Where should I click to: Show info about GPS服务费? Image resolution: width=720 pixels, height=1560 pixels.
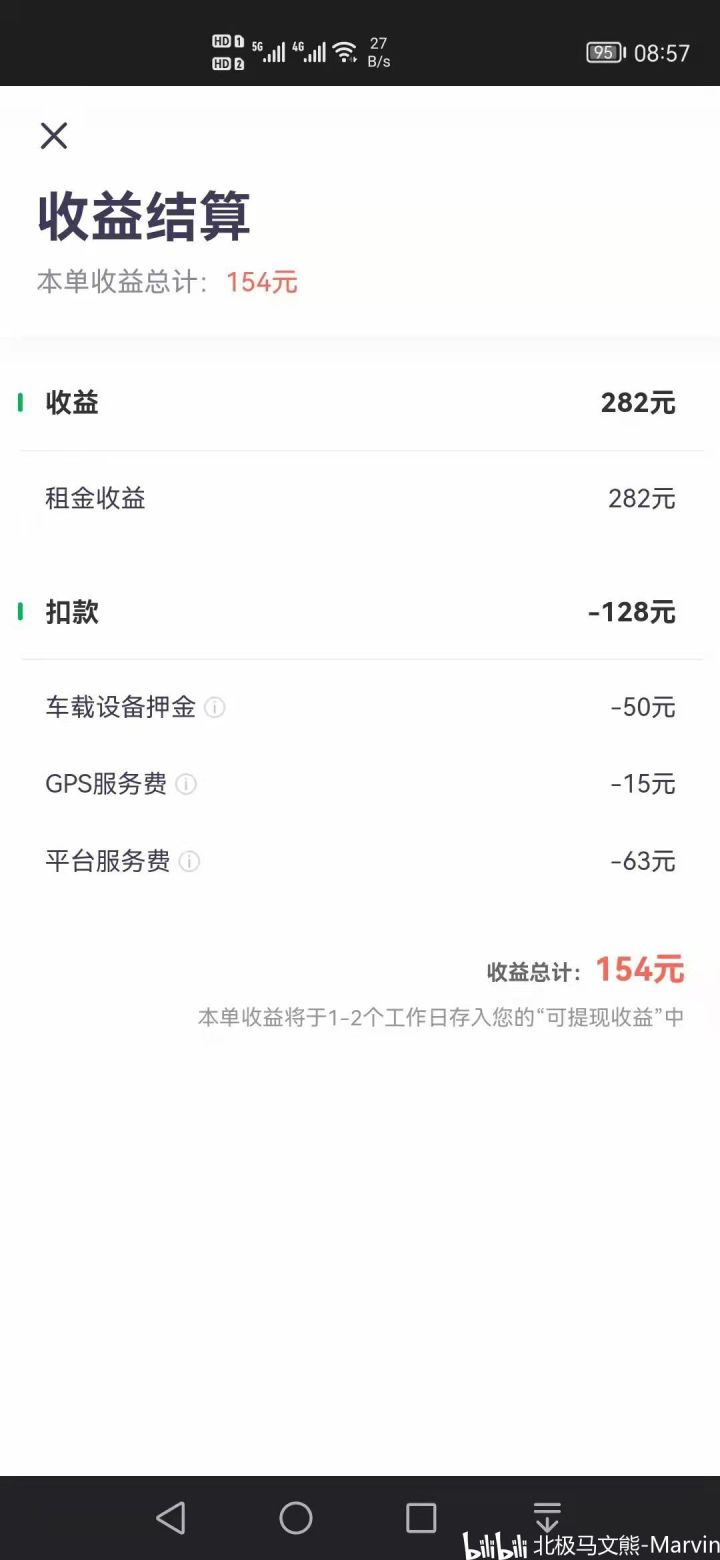point(186,785)
